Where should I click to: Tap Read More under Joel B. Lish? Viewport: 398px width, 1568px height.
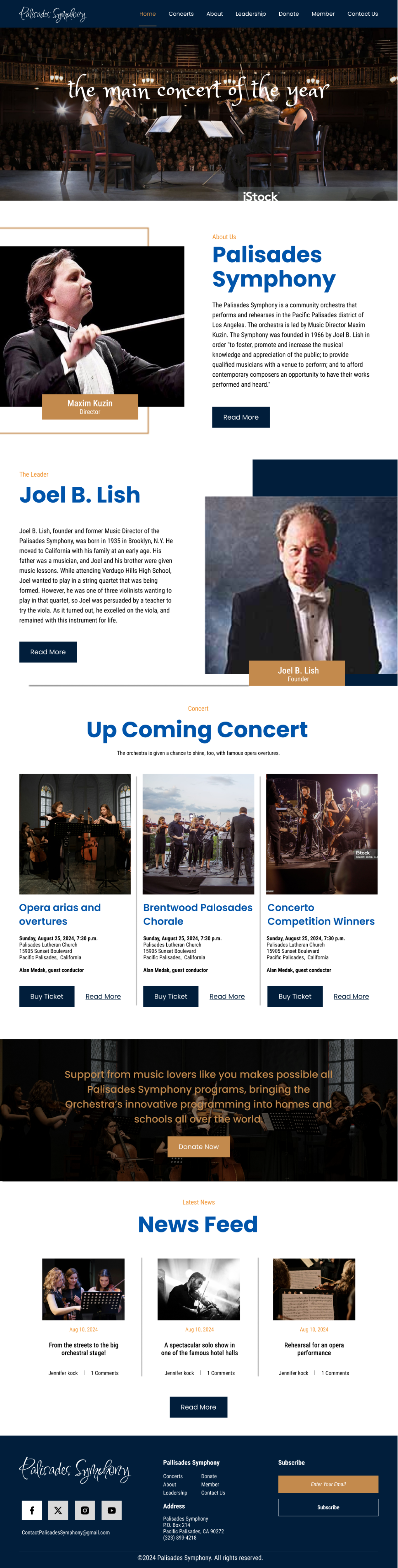47,652
